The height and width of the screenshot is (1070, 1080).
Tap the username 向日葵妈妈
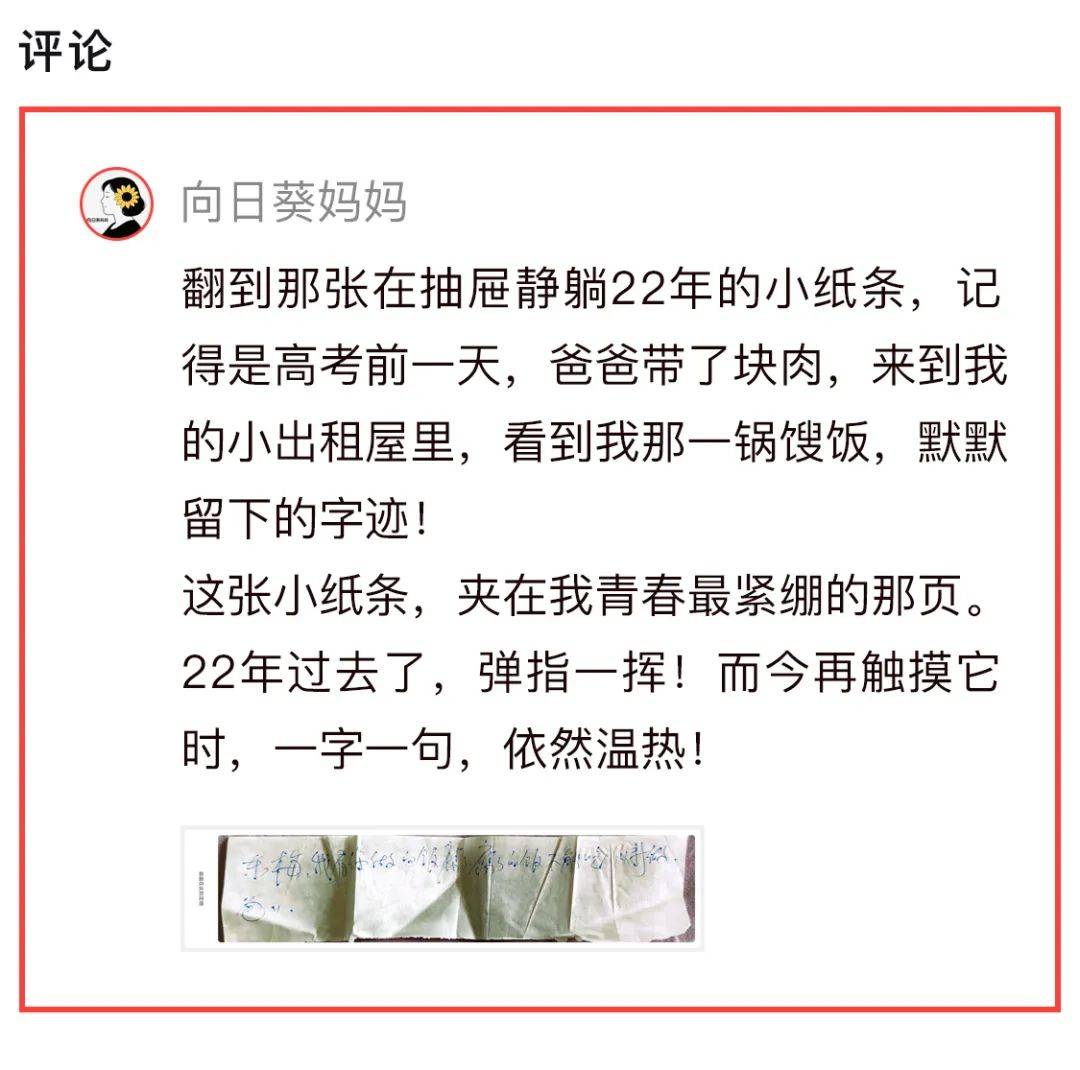click(294, 203)
